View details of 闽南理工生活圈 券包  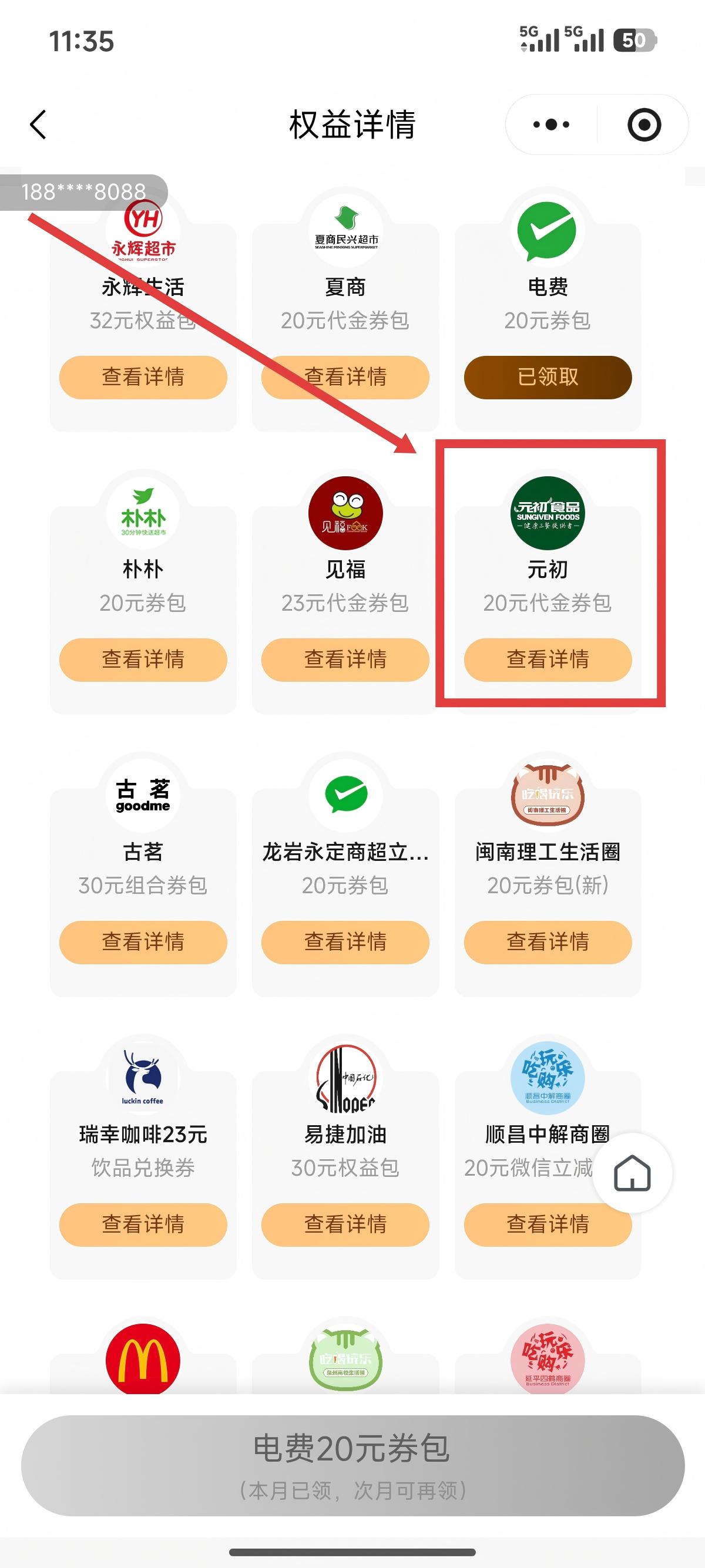(548, 941)
